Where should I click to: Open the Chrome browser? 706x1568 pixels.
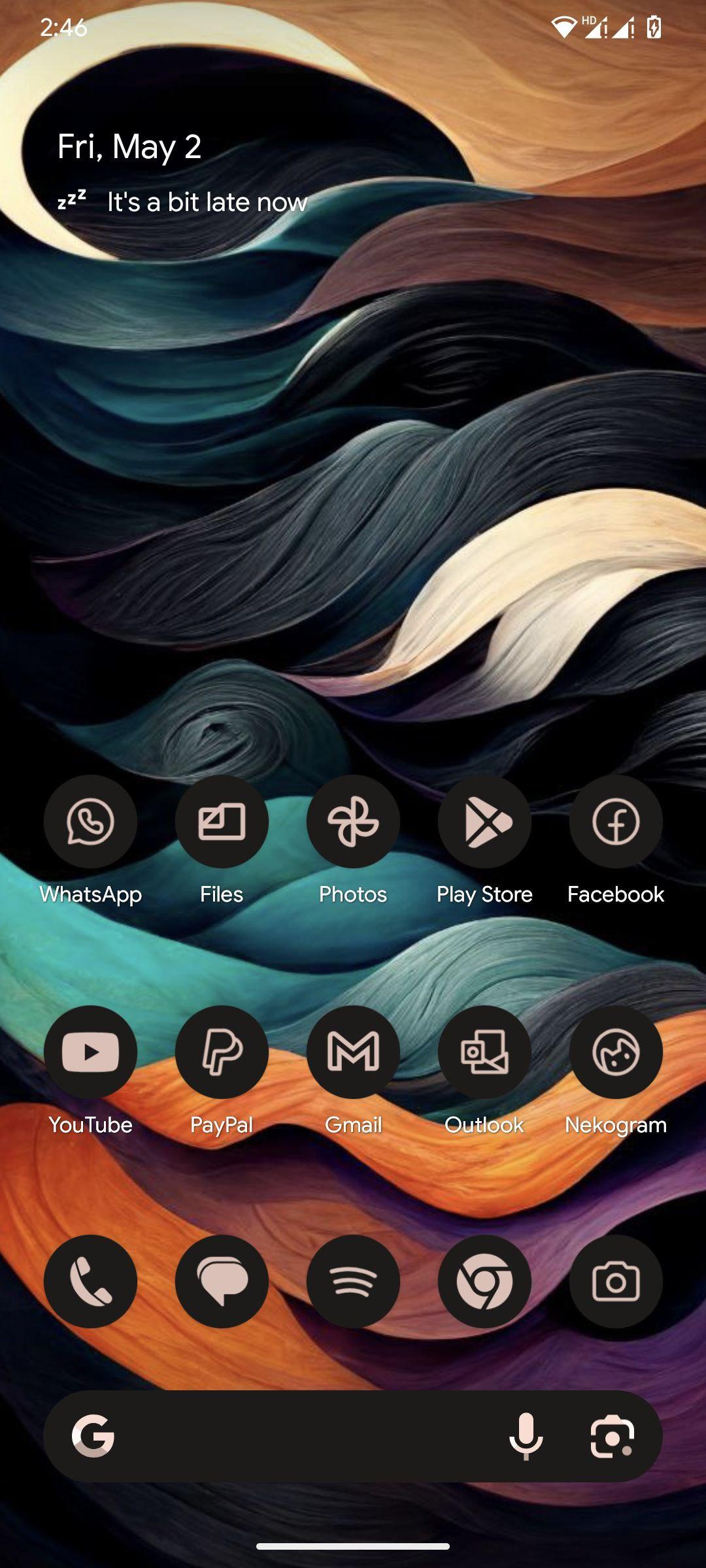click(484, 1281)
